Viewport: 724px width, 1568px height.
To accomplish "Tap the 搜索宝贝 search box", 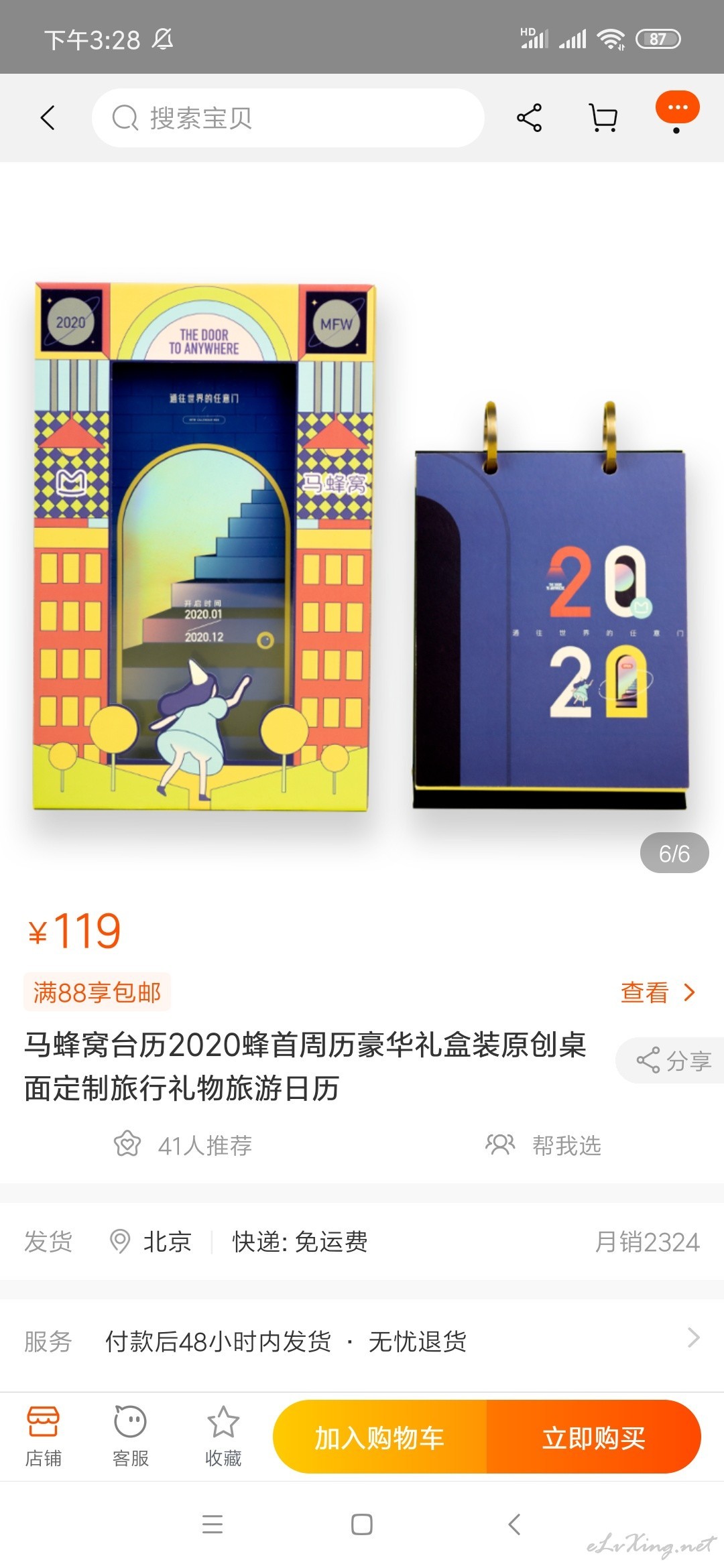I will click(288, 118).
